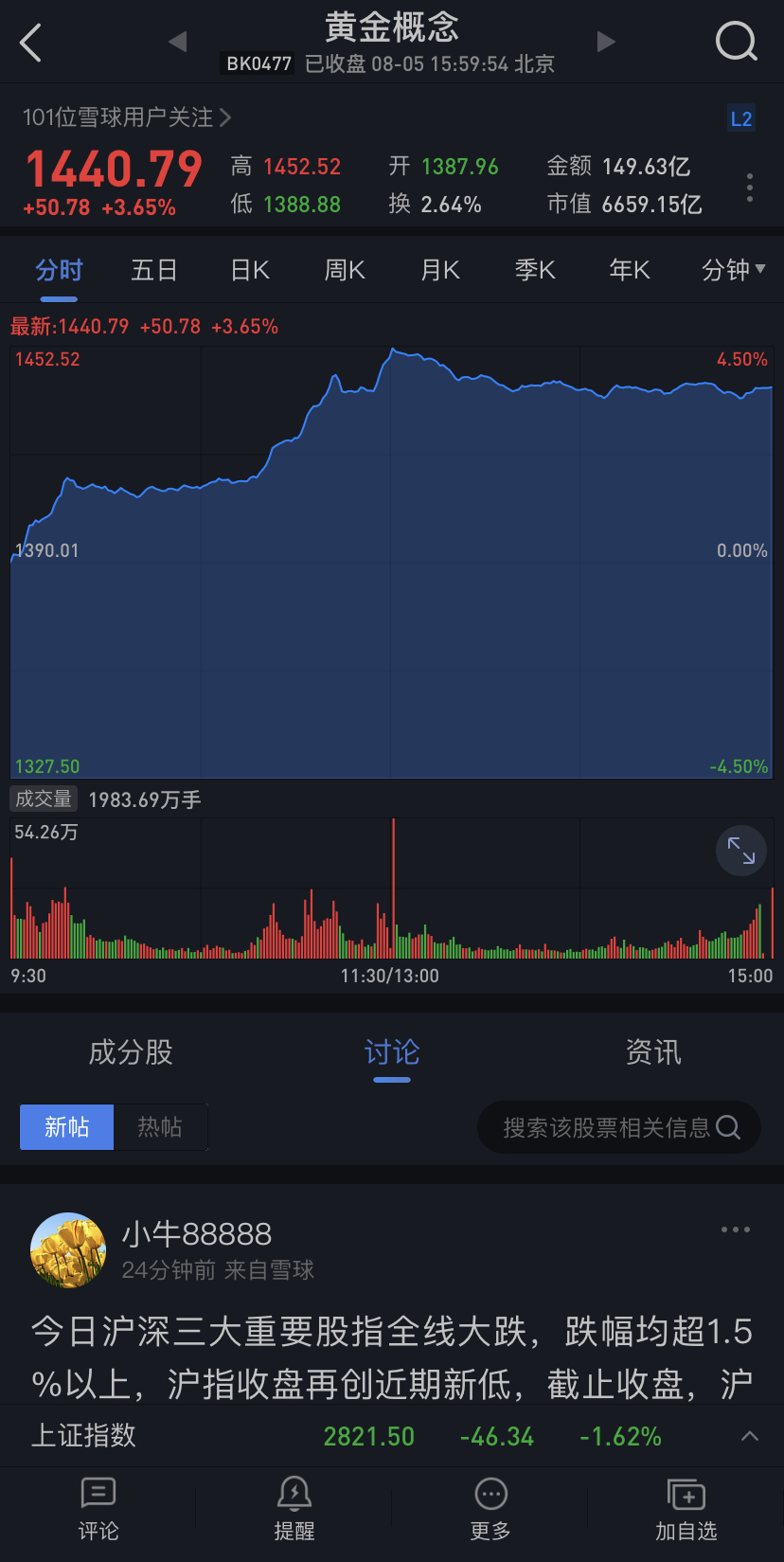Go back to the previous page
Screen dimensions: 784x1562
click(x=31, y=43)
